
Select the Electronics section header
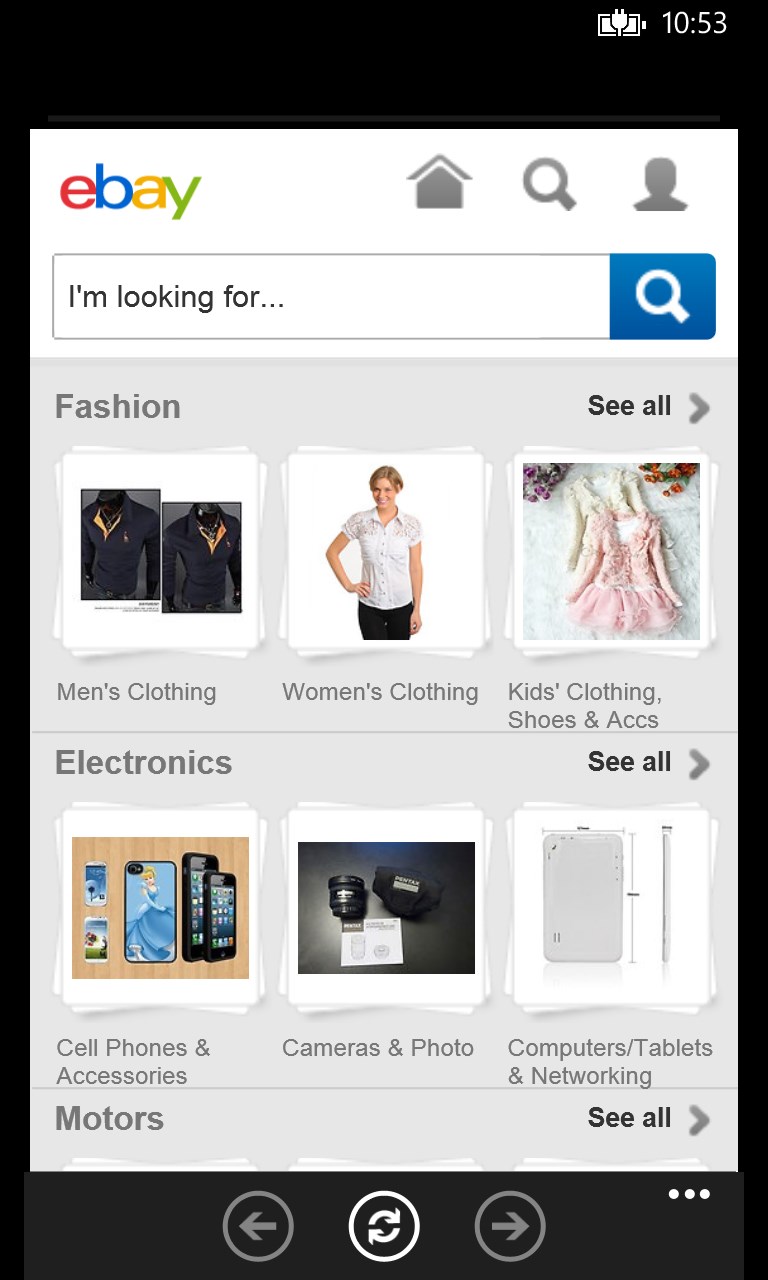[143, 763]
